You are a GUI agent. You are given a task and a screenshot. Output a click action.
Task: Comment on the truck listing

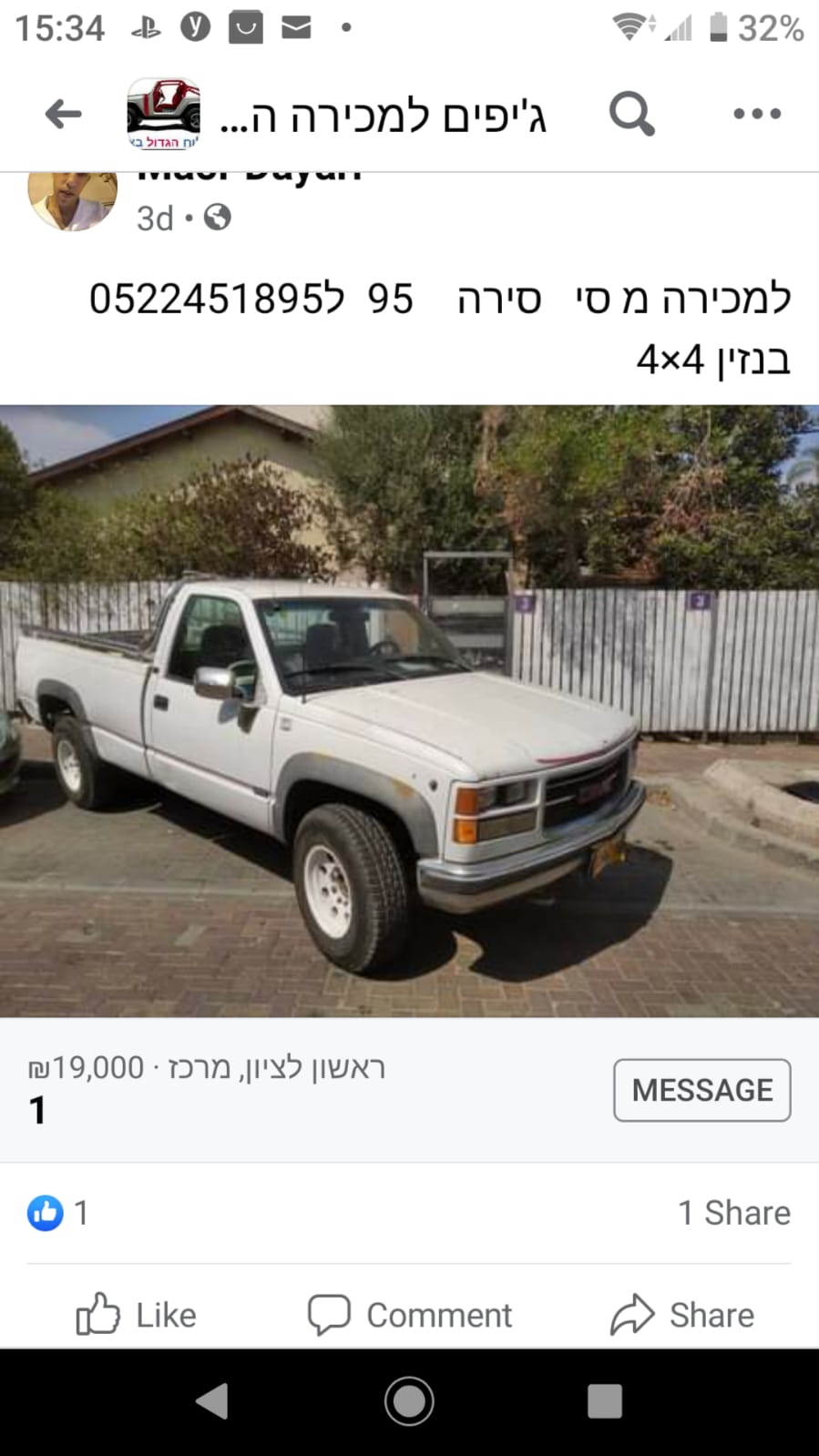(x=410, y=1315)
